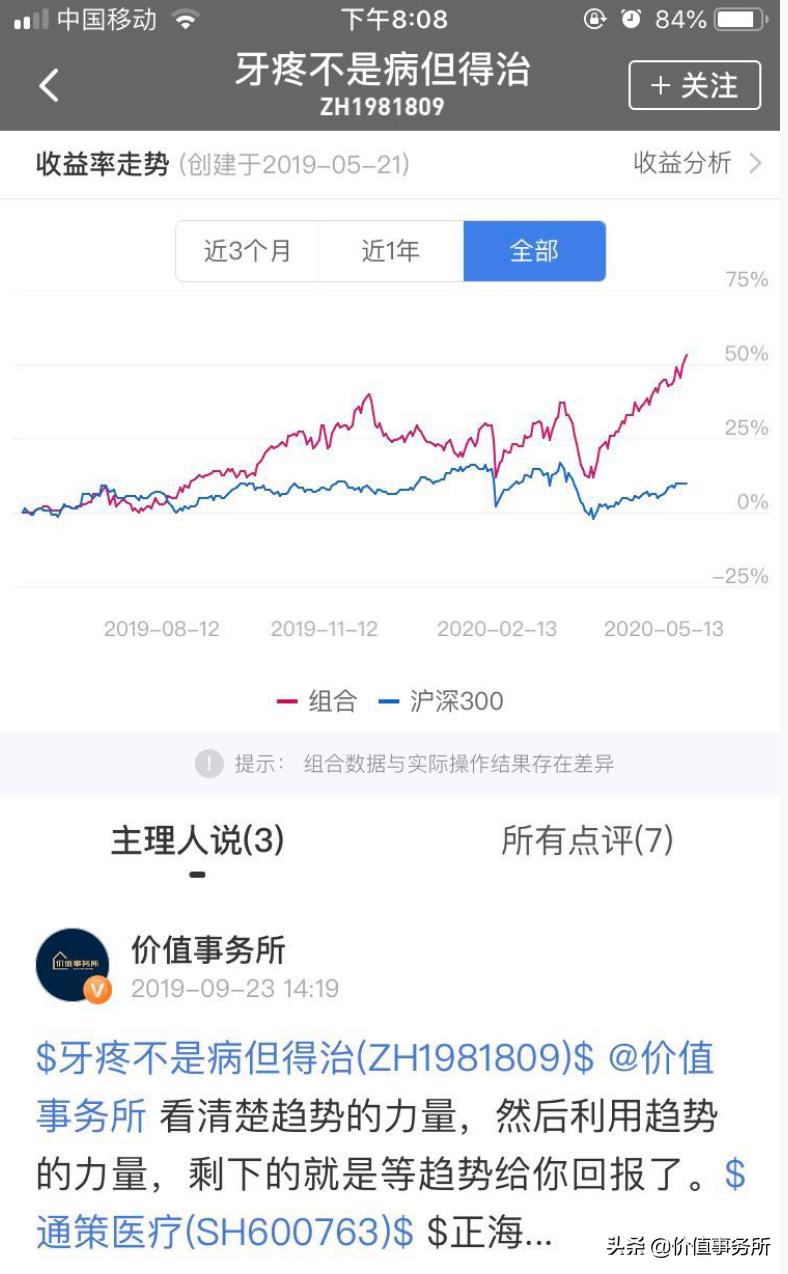Open 价值事务所 profile avatar
788x1274 pixels.
[73, 965]
